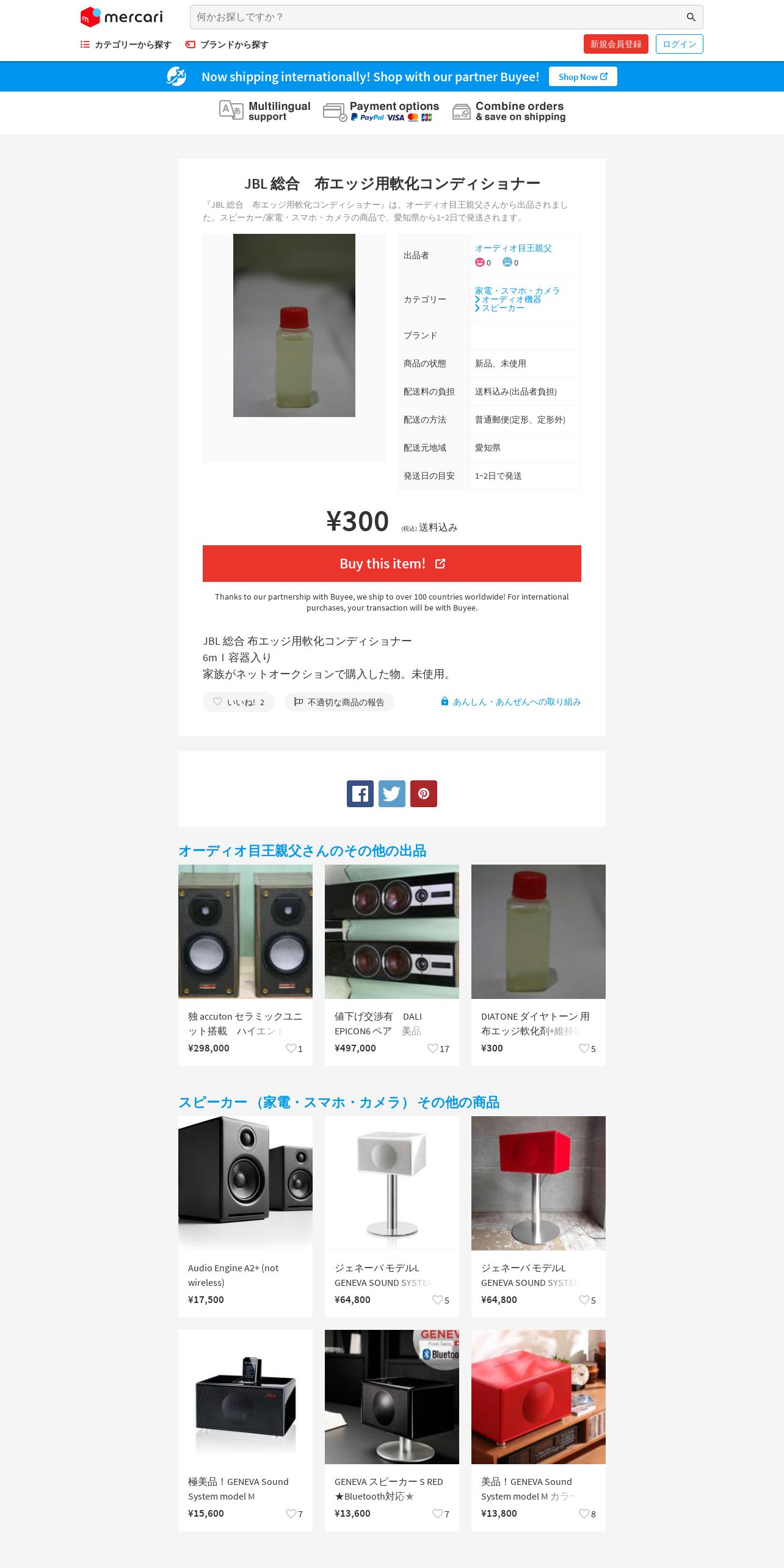Screen dimensions: 784x1568
Task: Open the DALI EPICON6 listing
Action: point(392,965)
